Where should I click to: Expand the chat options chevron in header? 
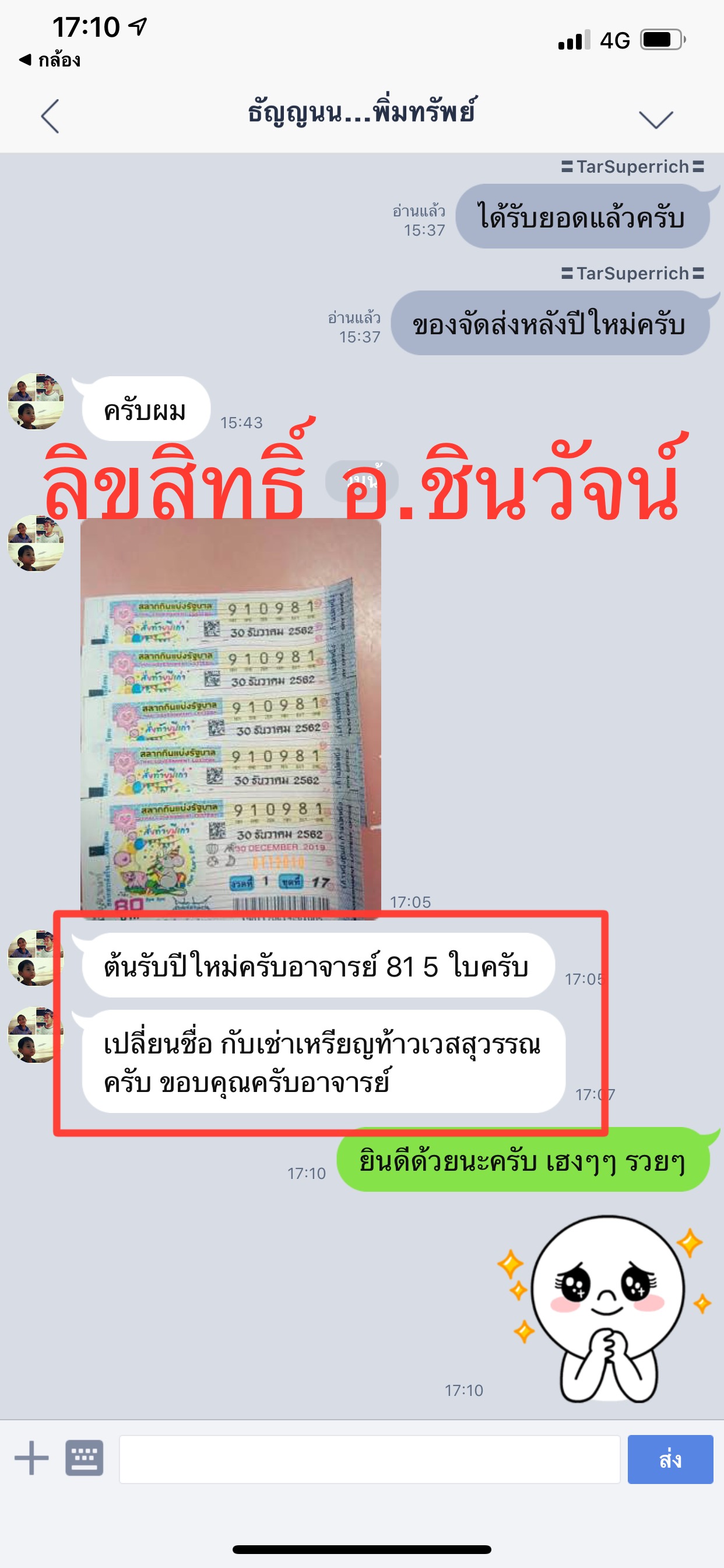pyautogui.click(x=655, y=118)
